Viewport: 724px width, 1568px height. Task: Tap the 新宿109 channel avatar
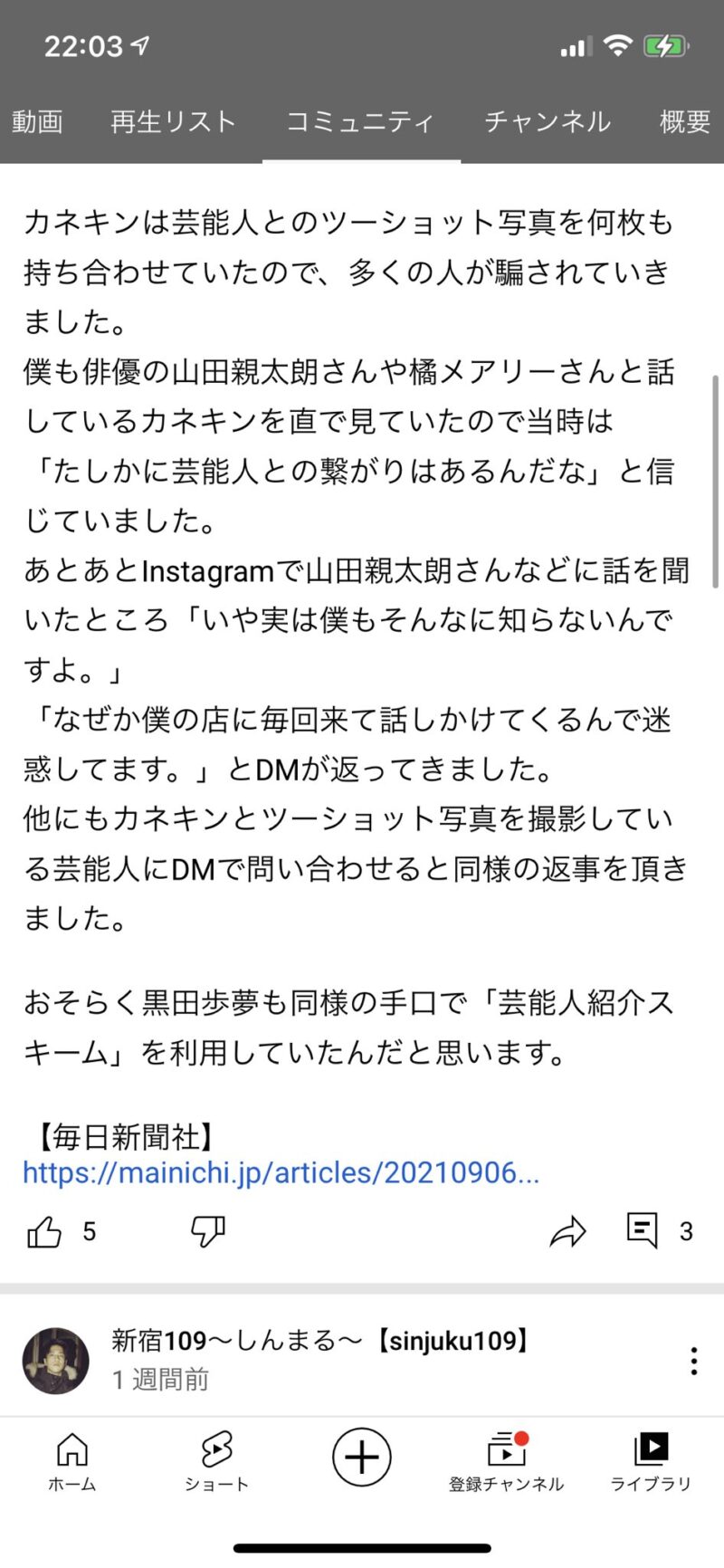pyautogui.click(x=56, y=1361)
